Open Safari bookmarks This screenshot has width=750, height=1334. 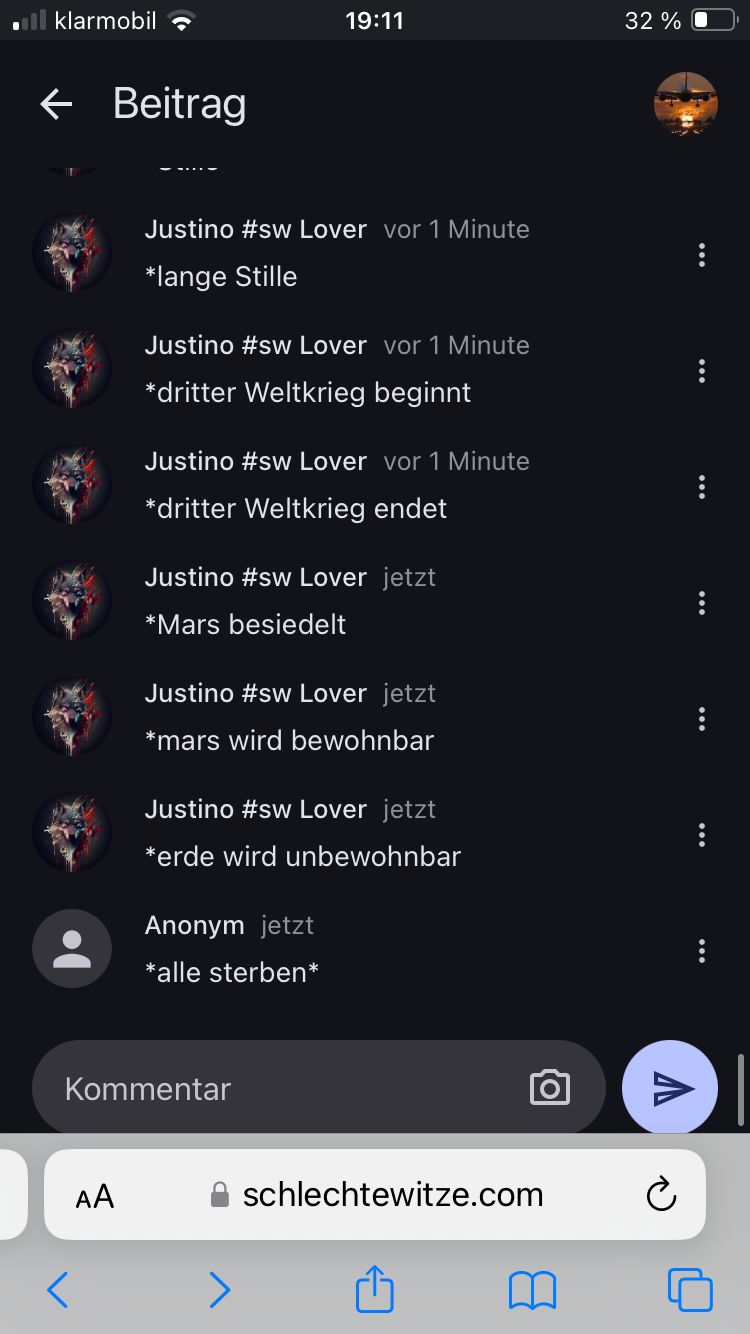[532, 1290]
